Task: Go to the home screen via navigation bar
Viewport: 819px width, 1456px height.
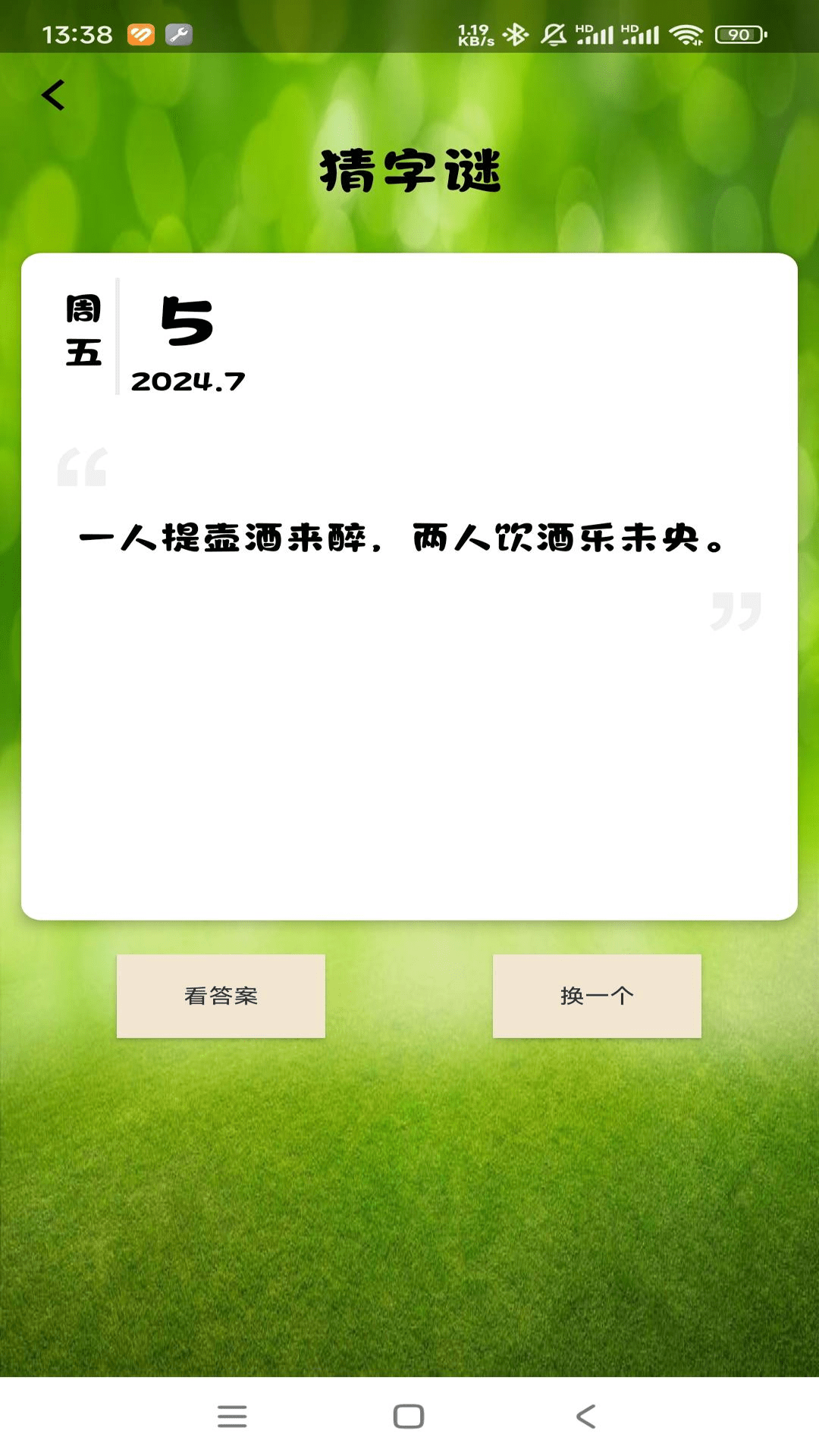Action: pos(409,1416)
